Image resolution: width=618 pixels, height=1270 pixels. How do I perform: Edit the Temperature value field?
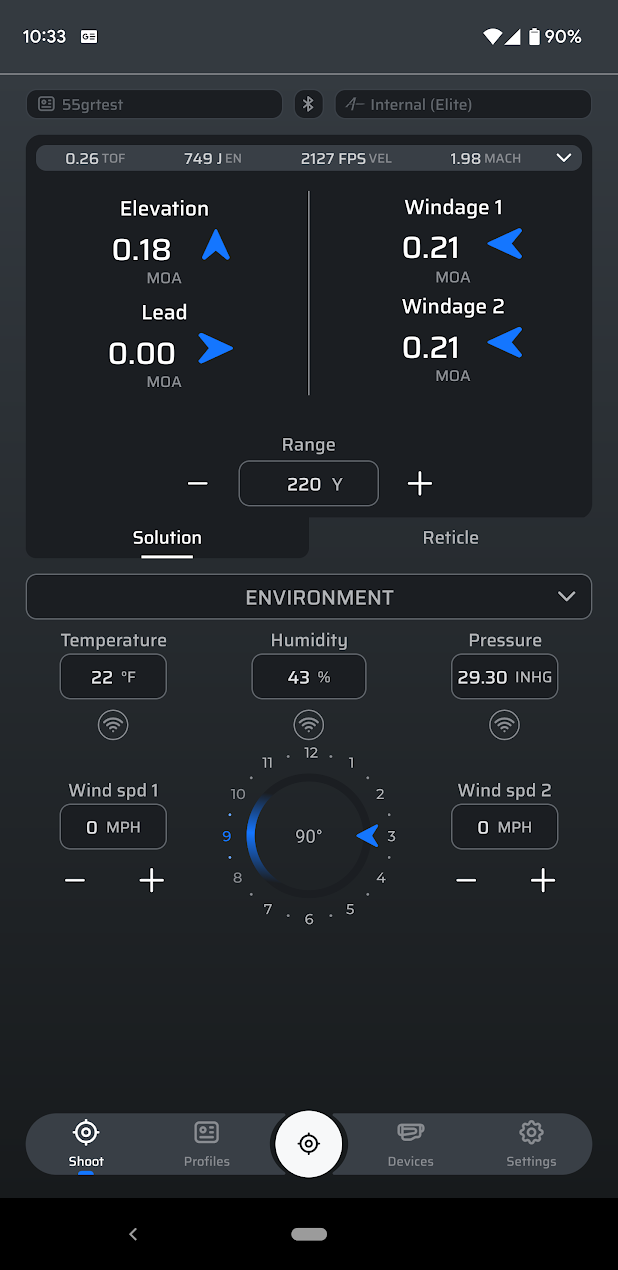pos(113,677)
